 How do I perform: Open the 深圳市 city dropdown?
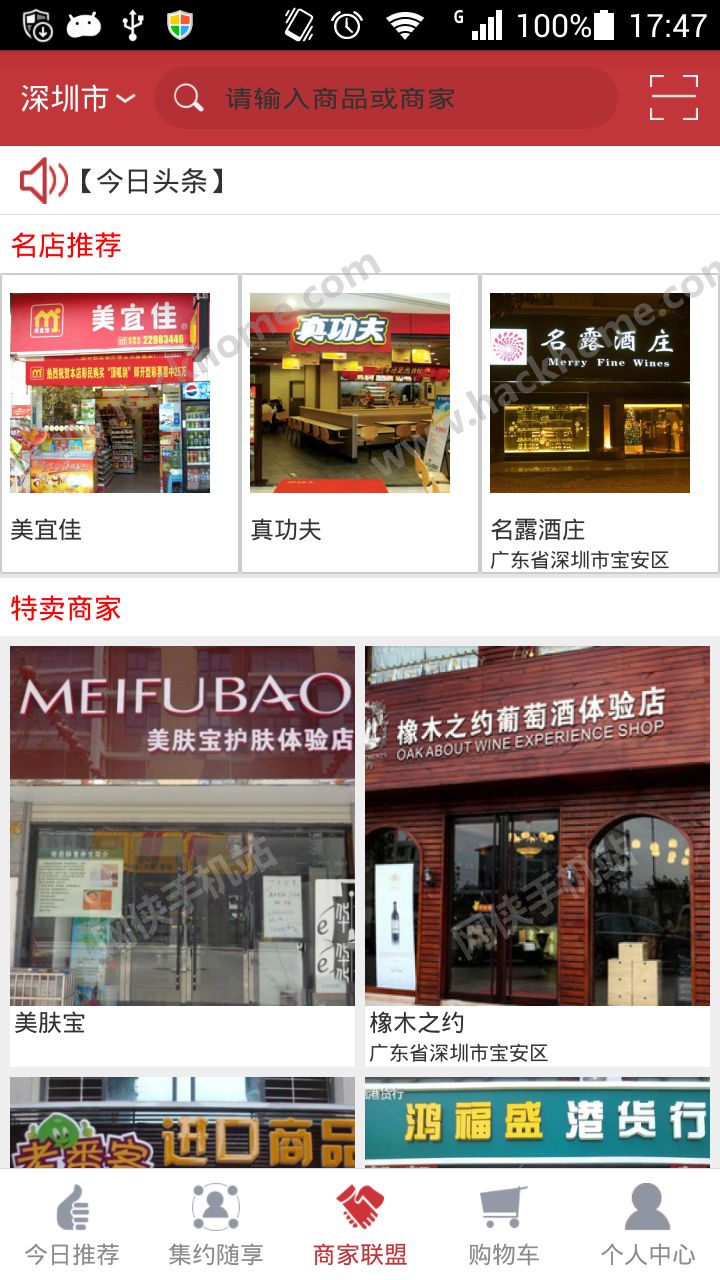point(78,98)
